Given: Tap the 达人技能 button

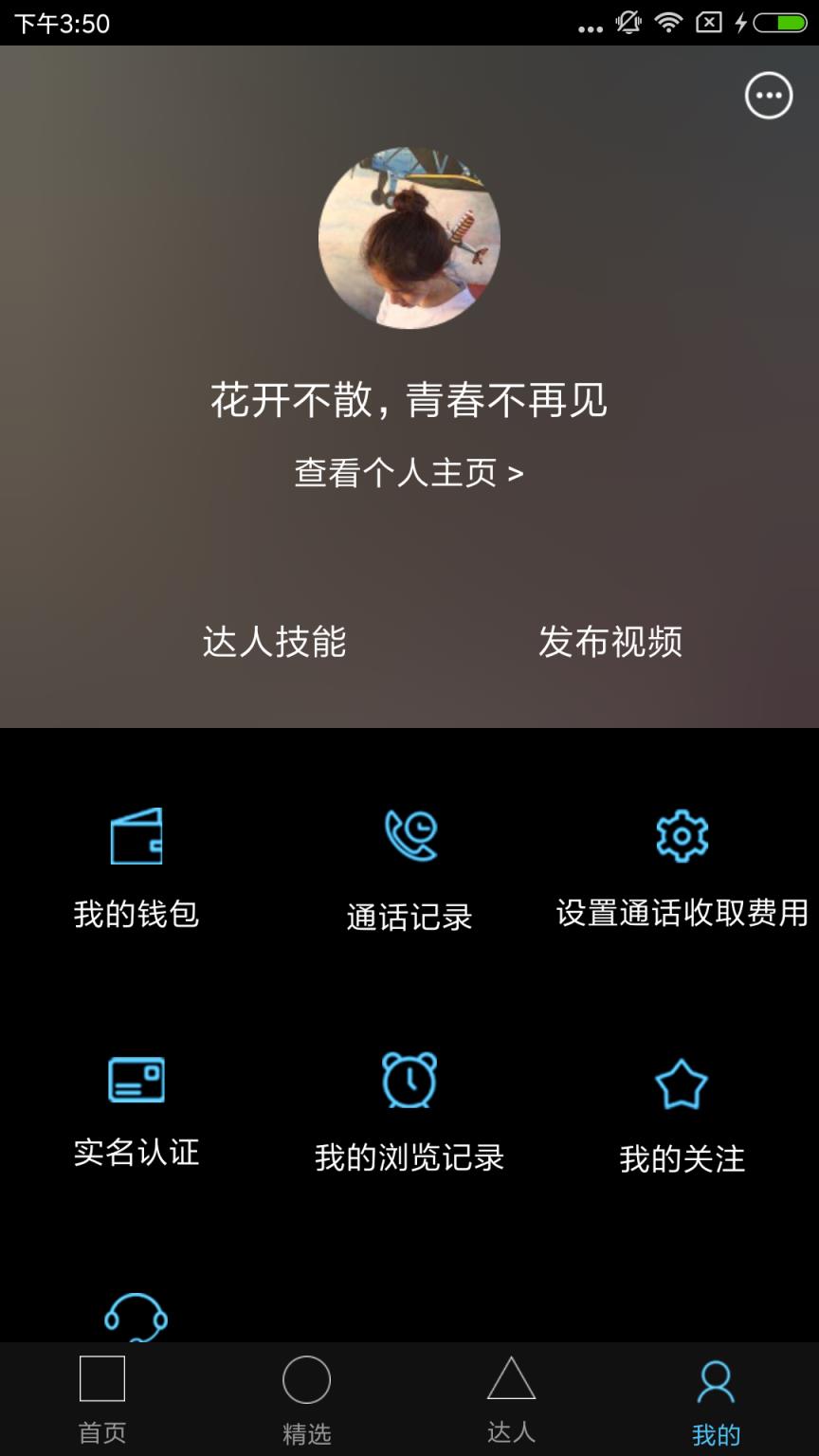Looking at the screenshot, I should (x=273, y=643).
